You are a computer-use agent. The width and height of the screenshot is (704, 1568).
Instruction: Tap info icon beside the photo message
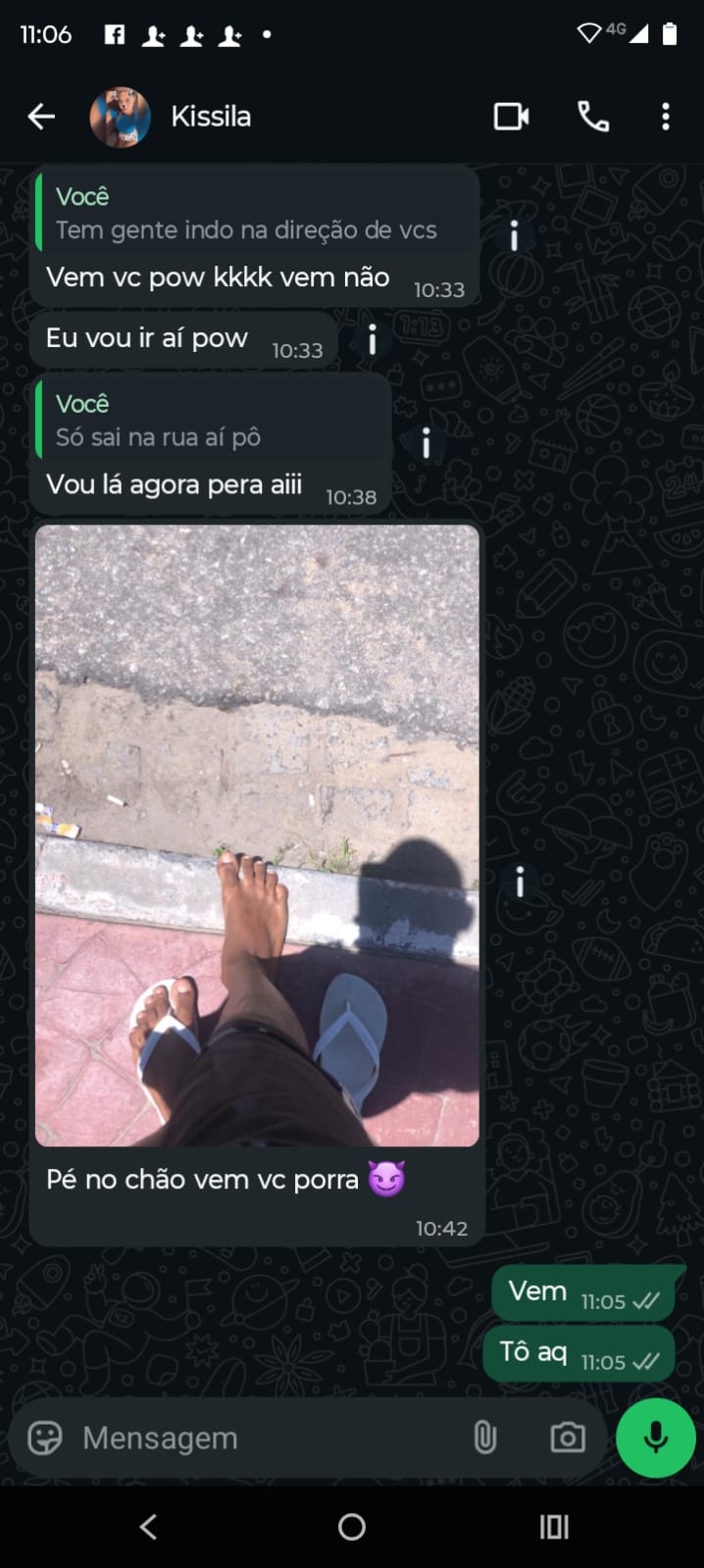(x=520, y=883)
